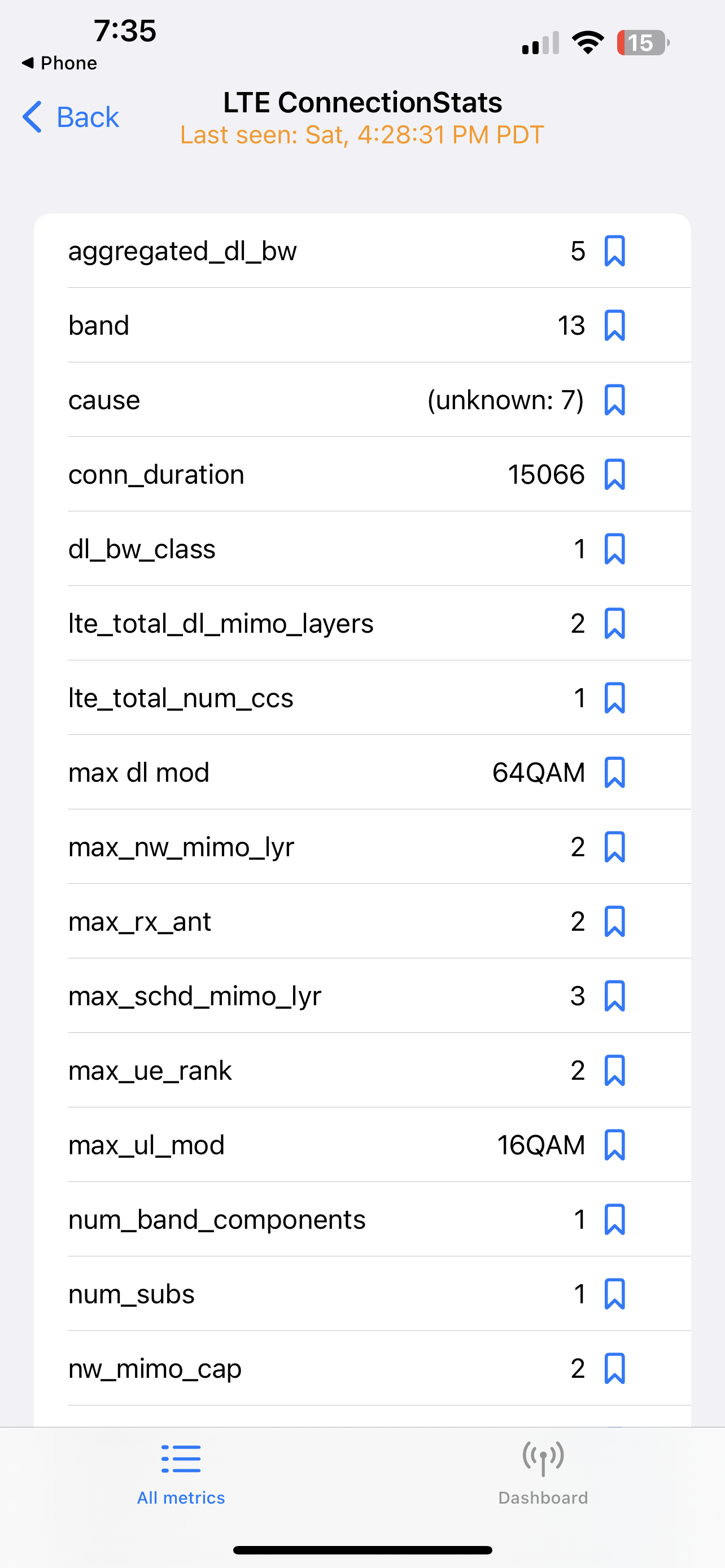Switch to the Dashboard tab
Viewport: 725px width, 1568px height.
(x=543, y=1473)
